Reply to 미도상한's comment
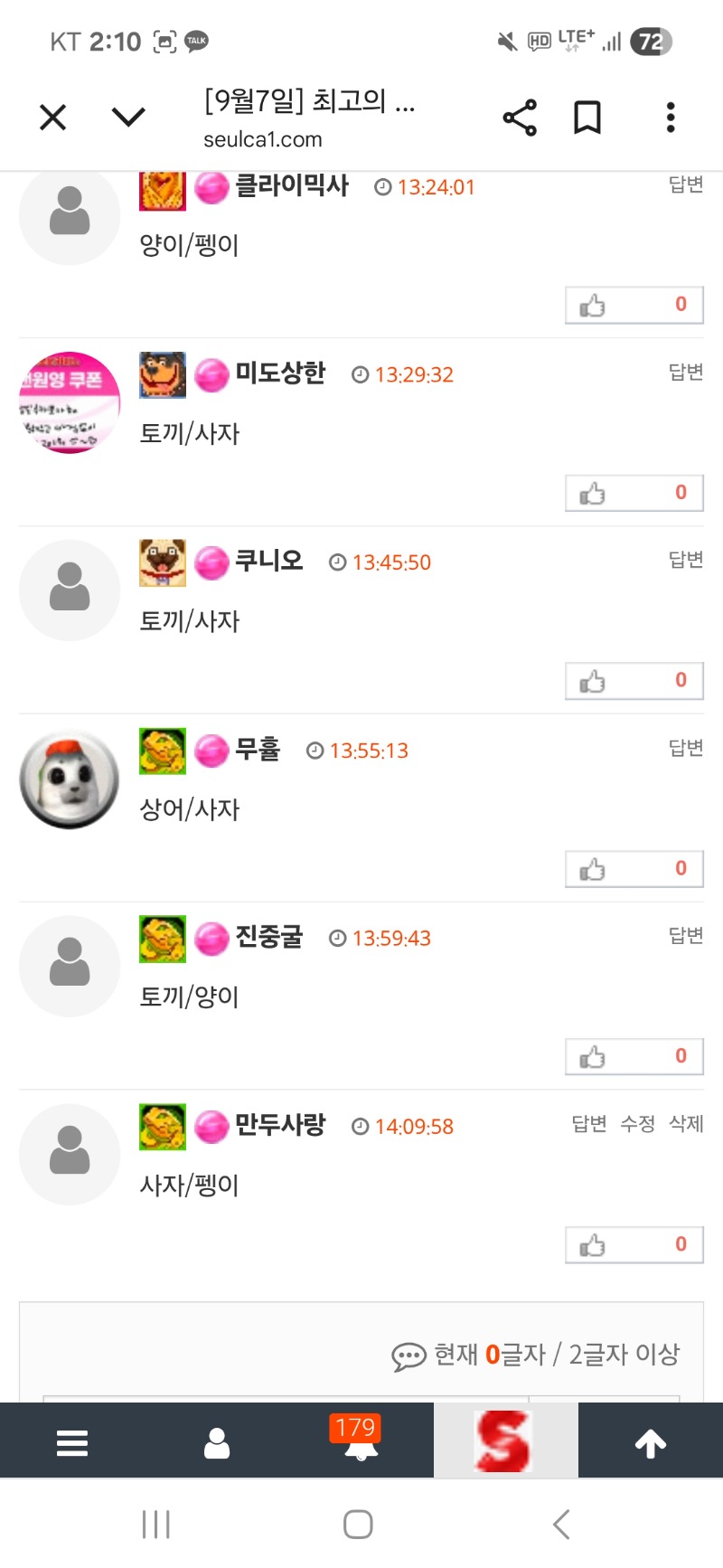 point(685,373)
